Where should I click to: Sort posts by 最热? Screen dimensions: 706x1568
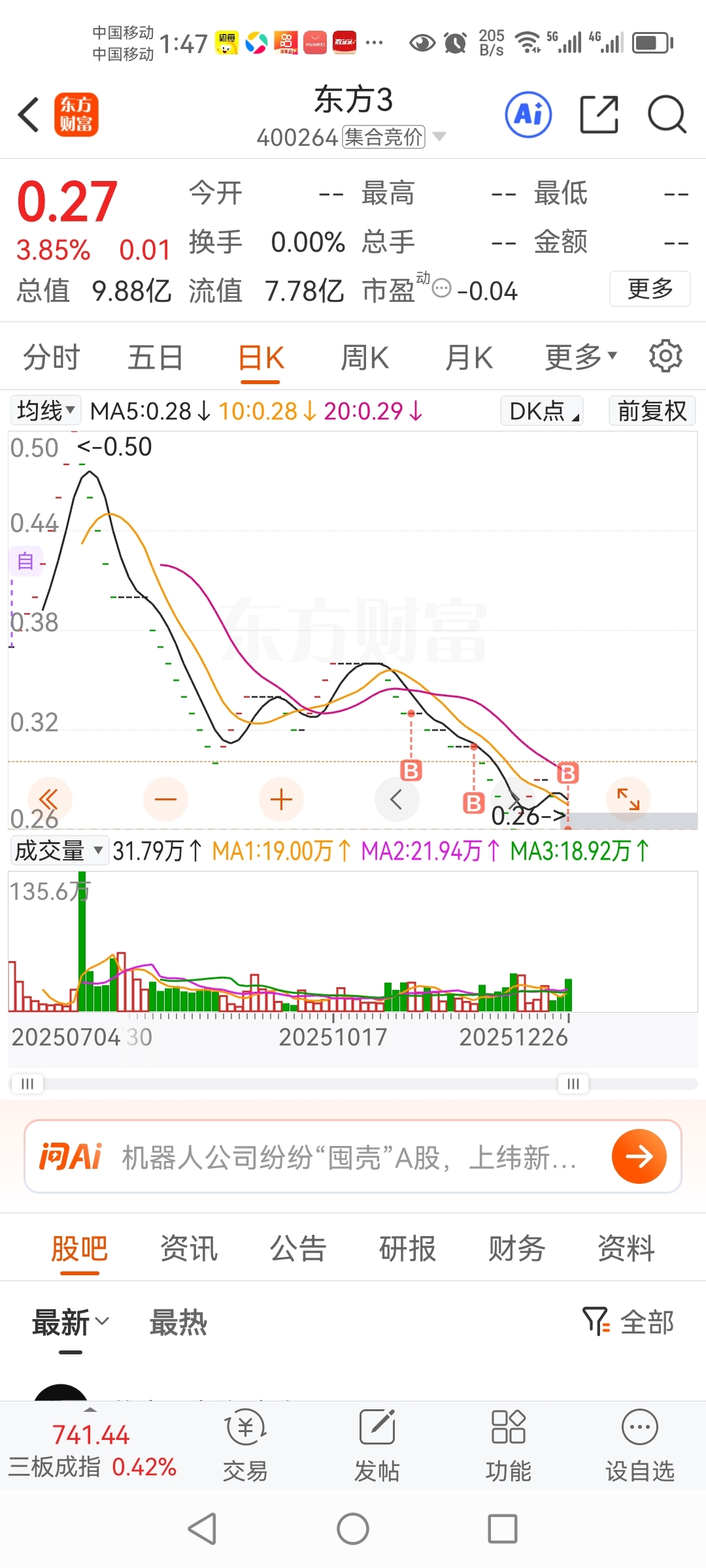pyautogui.click(x=178, y=1323)
